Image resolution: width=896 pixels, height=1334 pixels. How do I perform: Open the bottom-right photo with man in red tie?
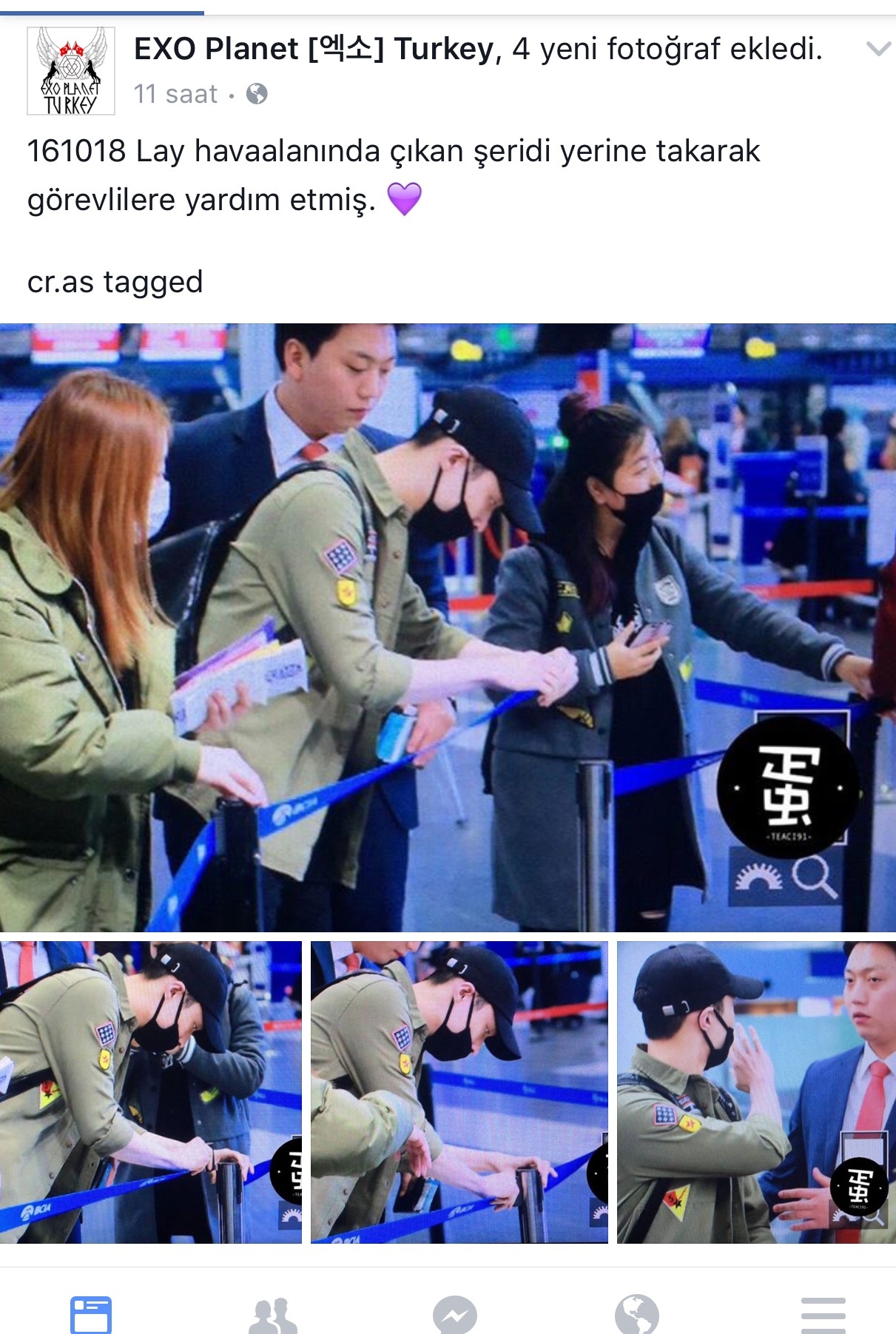tap(756, 1092)
